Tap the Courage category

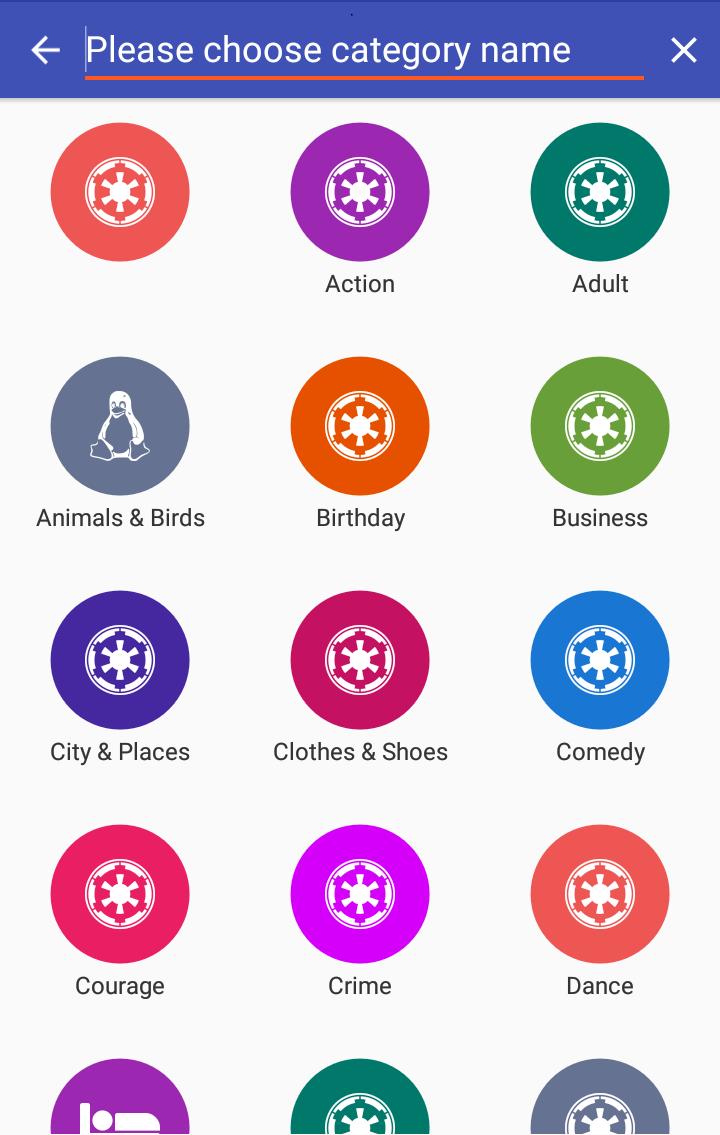tap(120, 895)
